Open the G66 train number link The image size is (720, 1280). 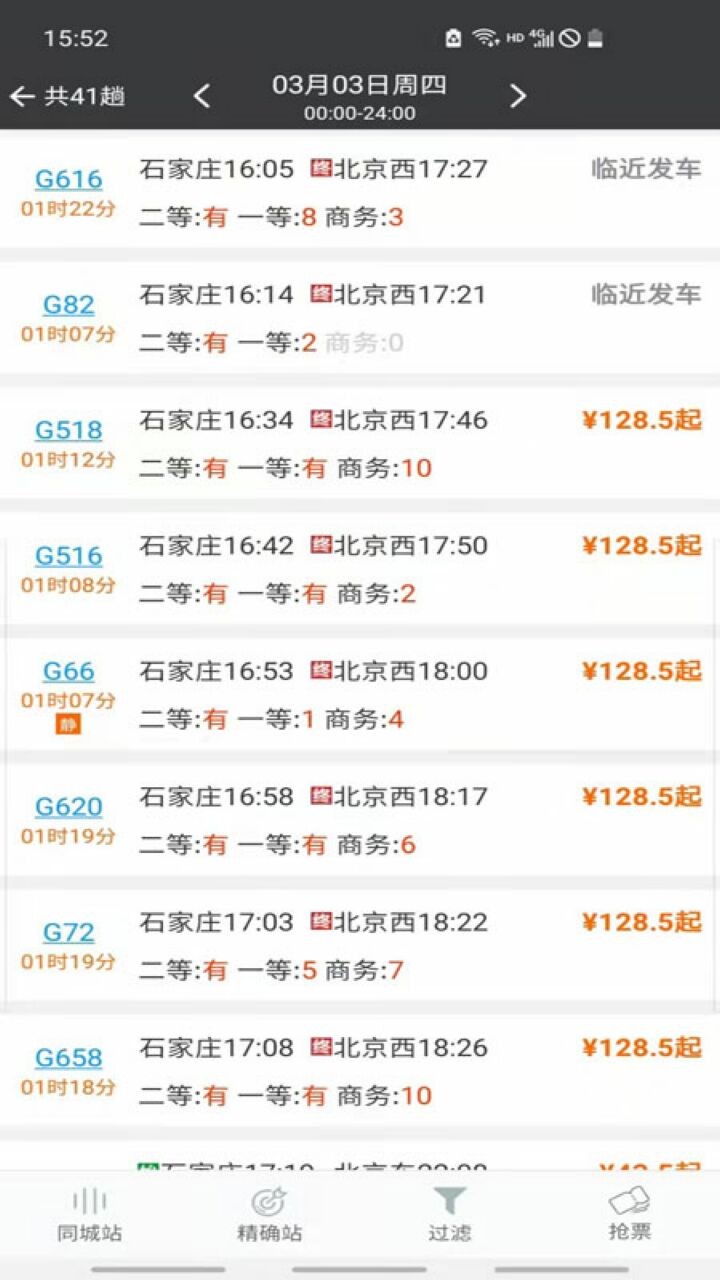[x=68, y=671]
